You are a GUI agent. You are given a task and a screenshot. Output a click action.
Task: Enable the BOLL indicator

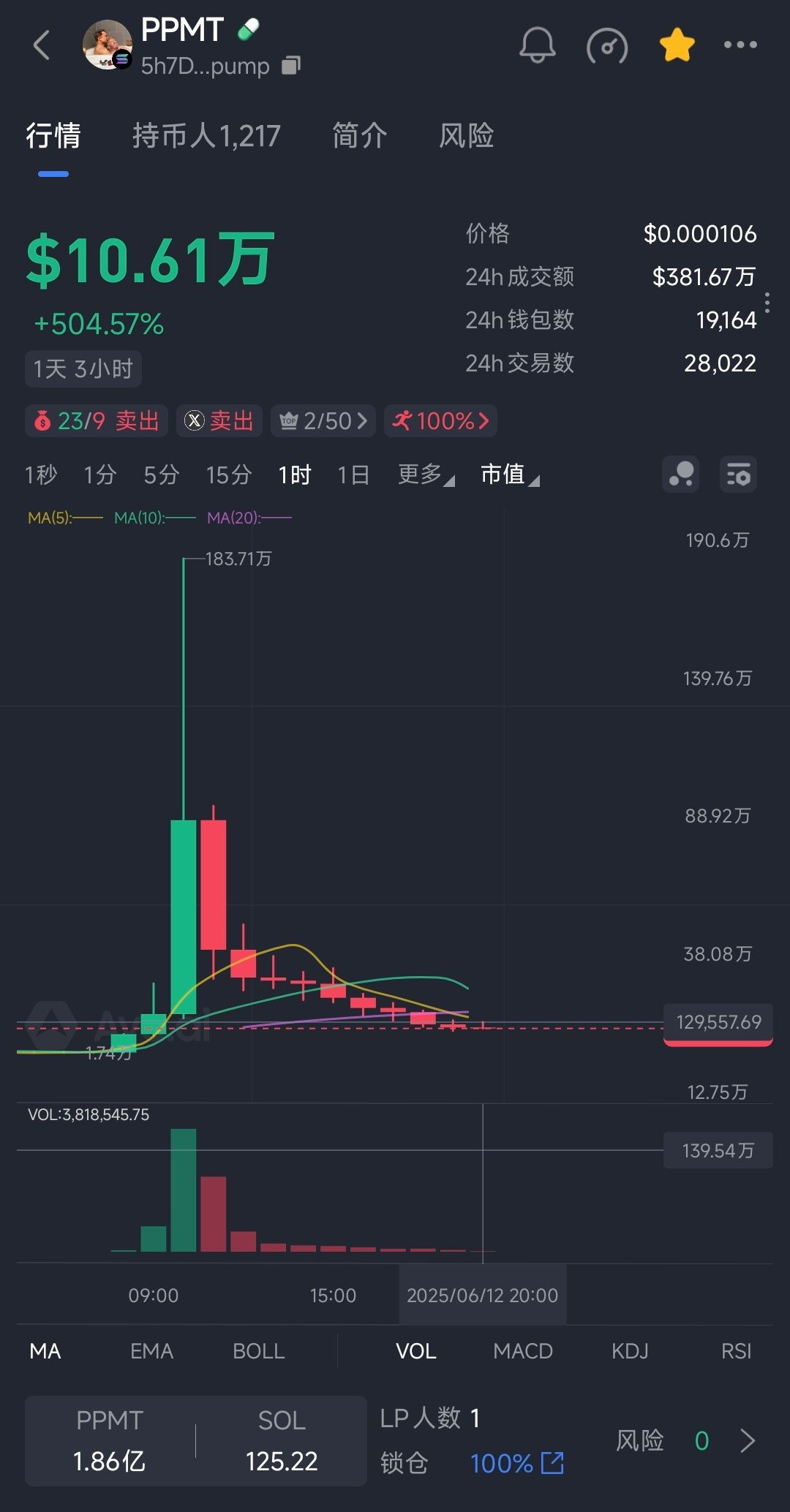click(258, 1351)
